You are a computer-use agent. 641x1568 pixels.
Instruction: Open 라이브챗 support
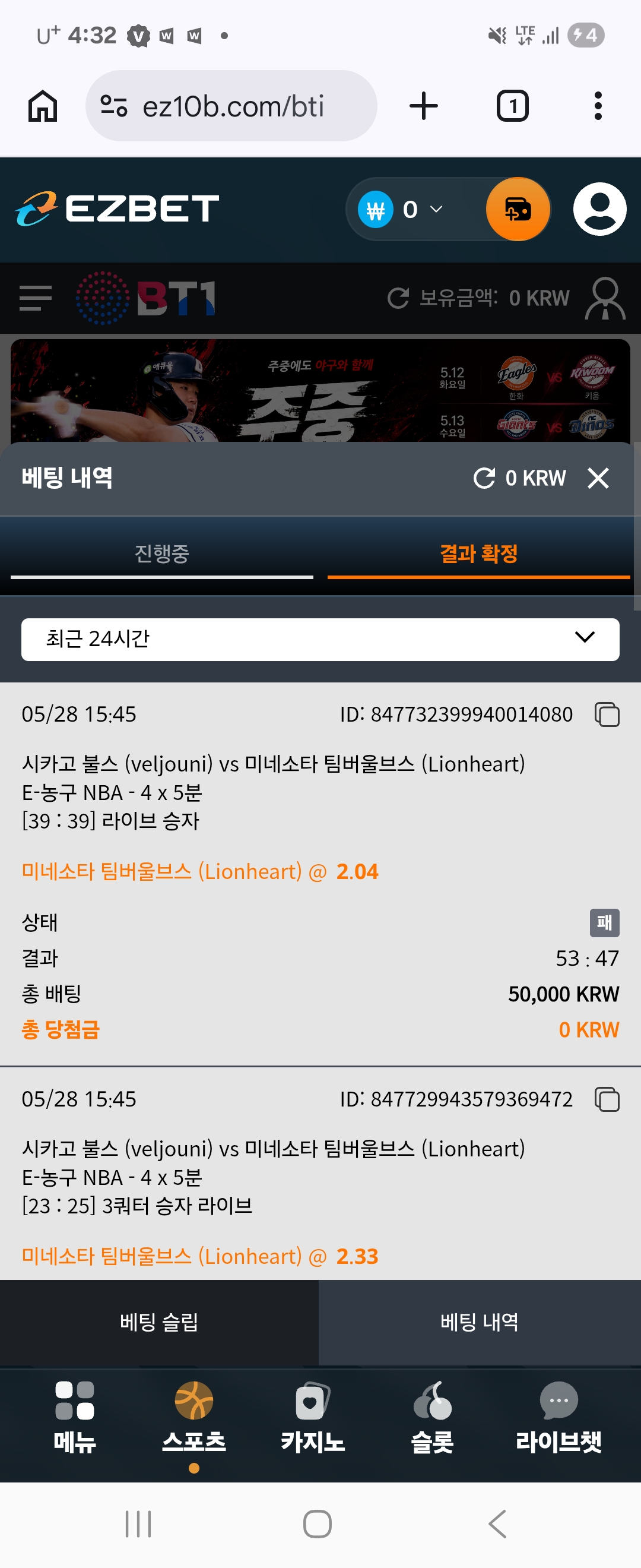(559, 1418)
